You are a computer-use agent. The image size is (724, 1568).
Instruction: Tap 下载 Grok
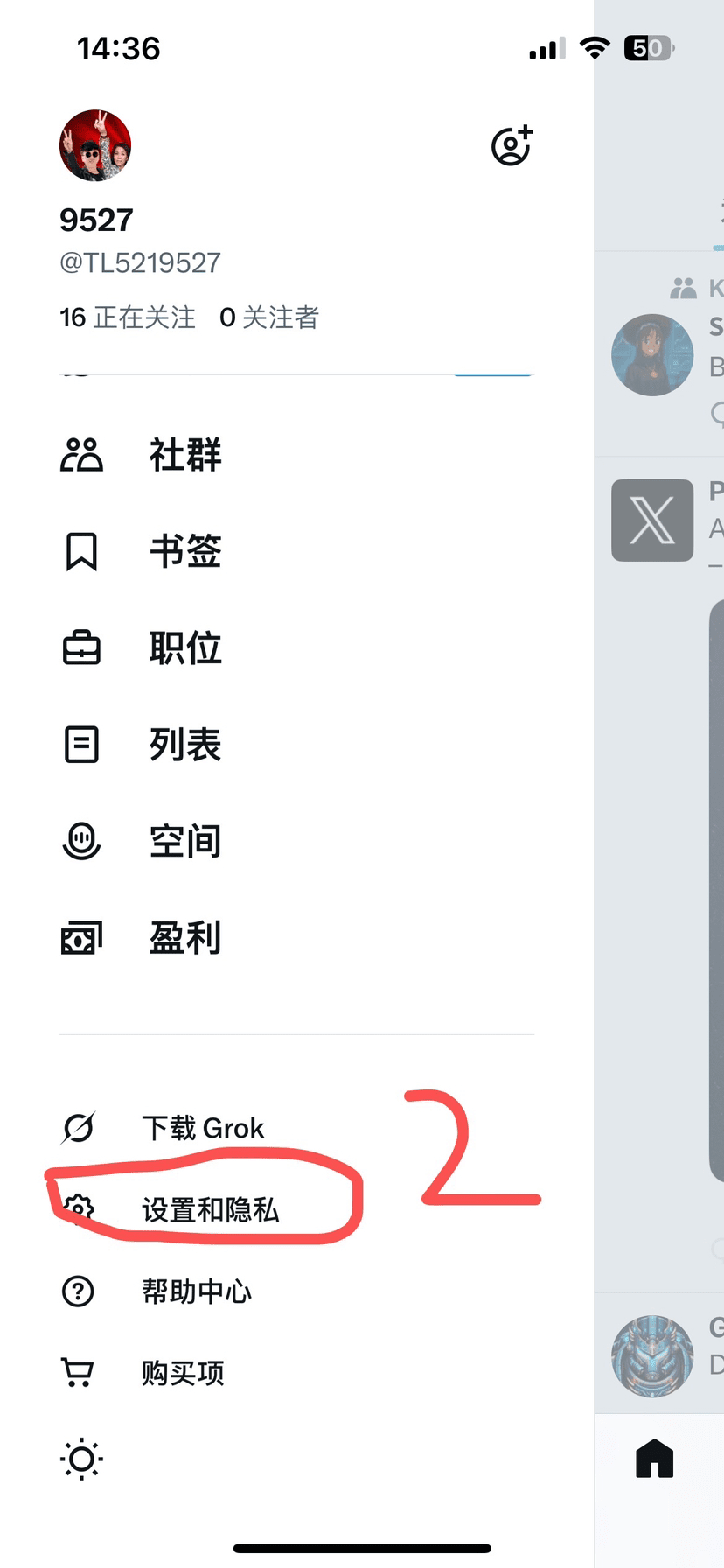click(202, 1128)
